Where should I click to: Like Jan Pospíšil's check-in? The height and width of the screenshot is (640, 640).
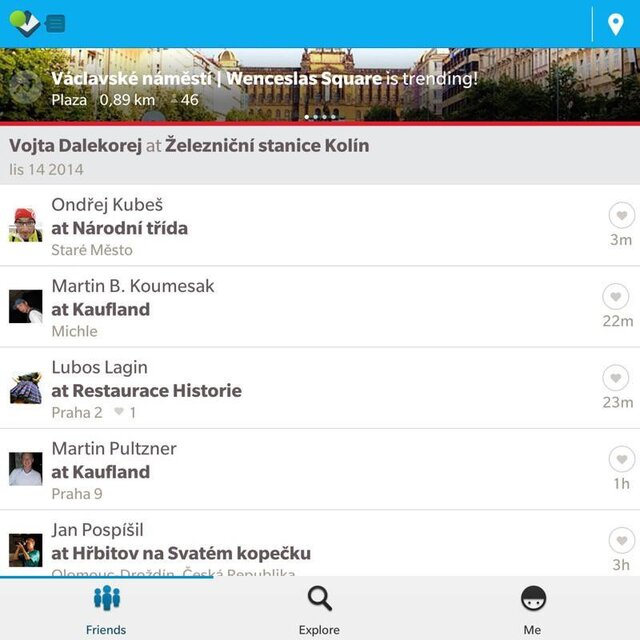(x=621, y=540)
